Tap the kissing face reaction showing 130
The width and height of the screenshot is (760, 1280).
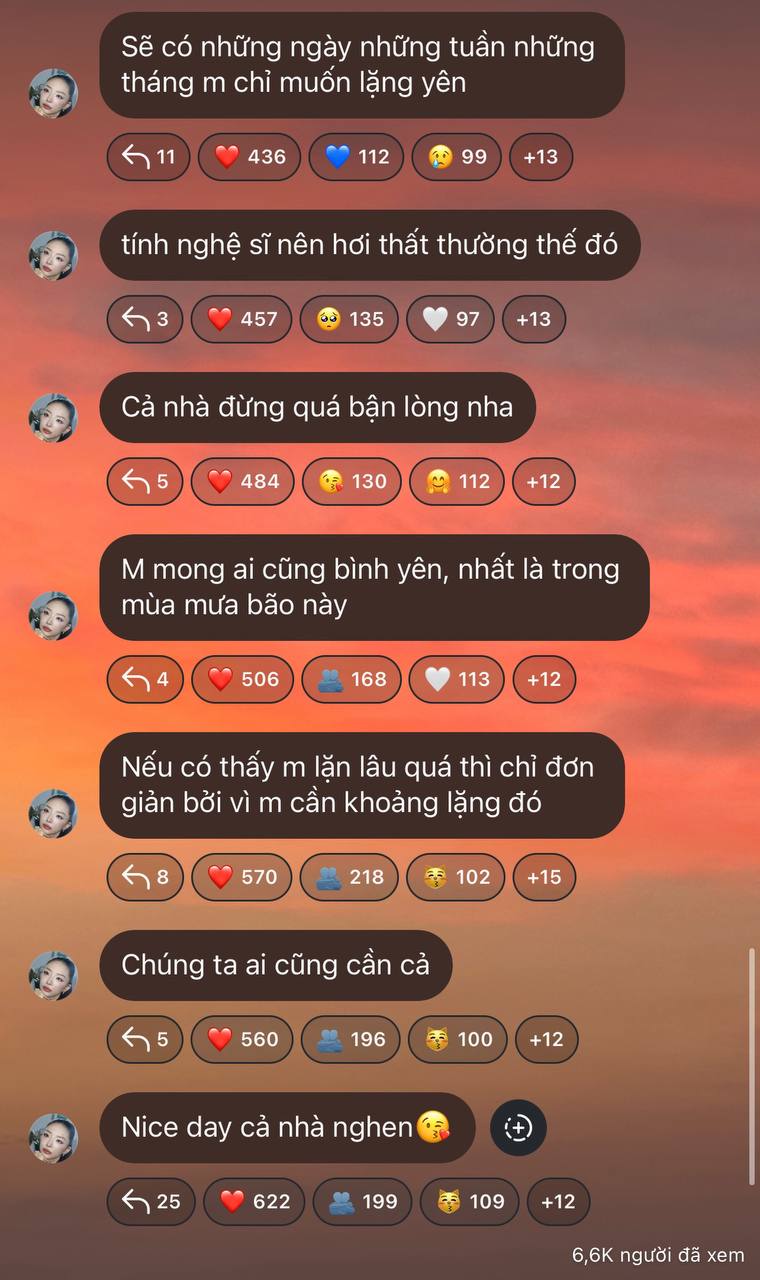click(351, 481)
